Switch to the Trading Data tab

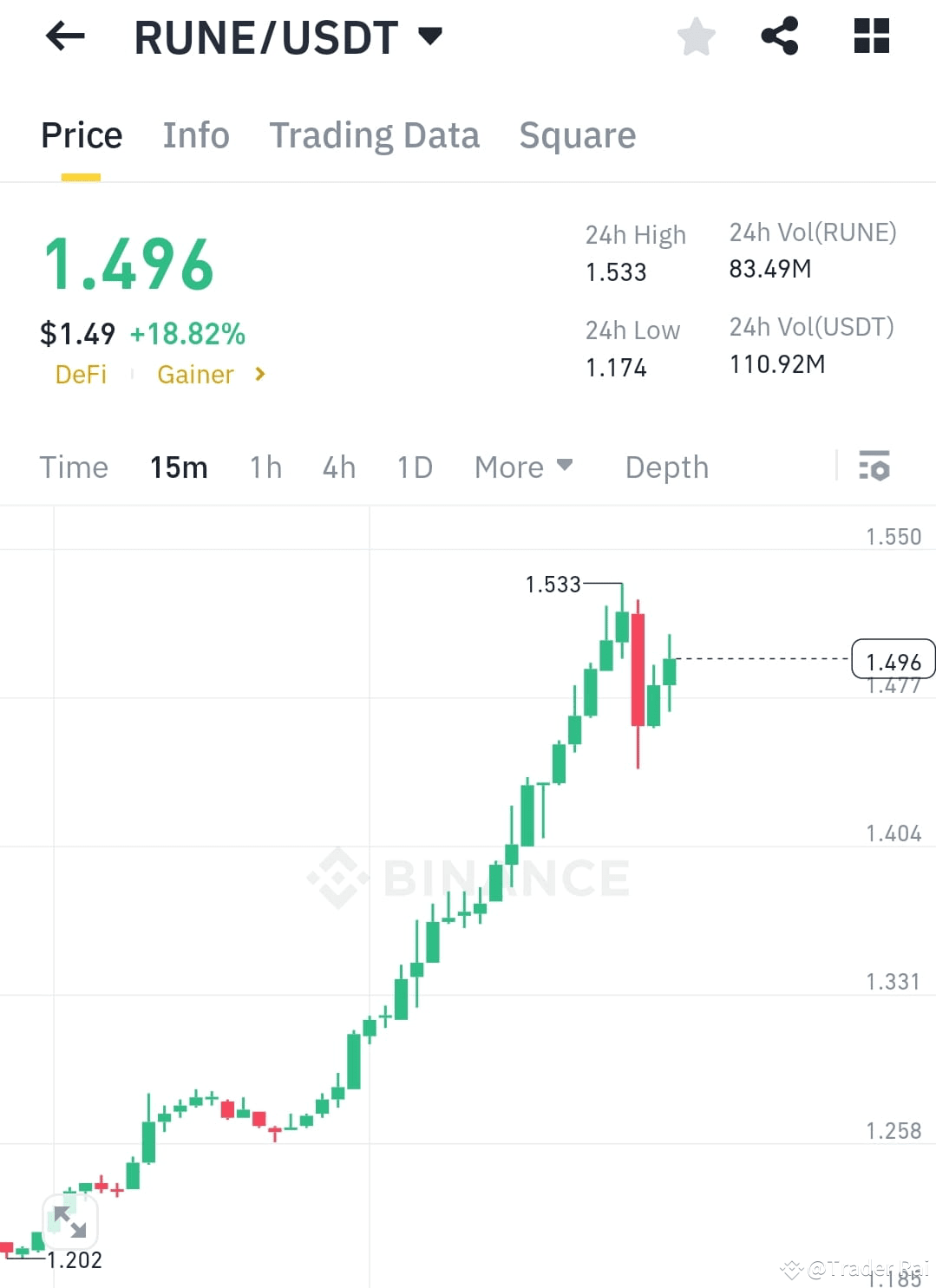point(375,135)
